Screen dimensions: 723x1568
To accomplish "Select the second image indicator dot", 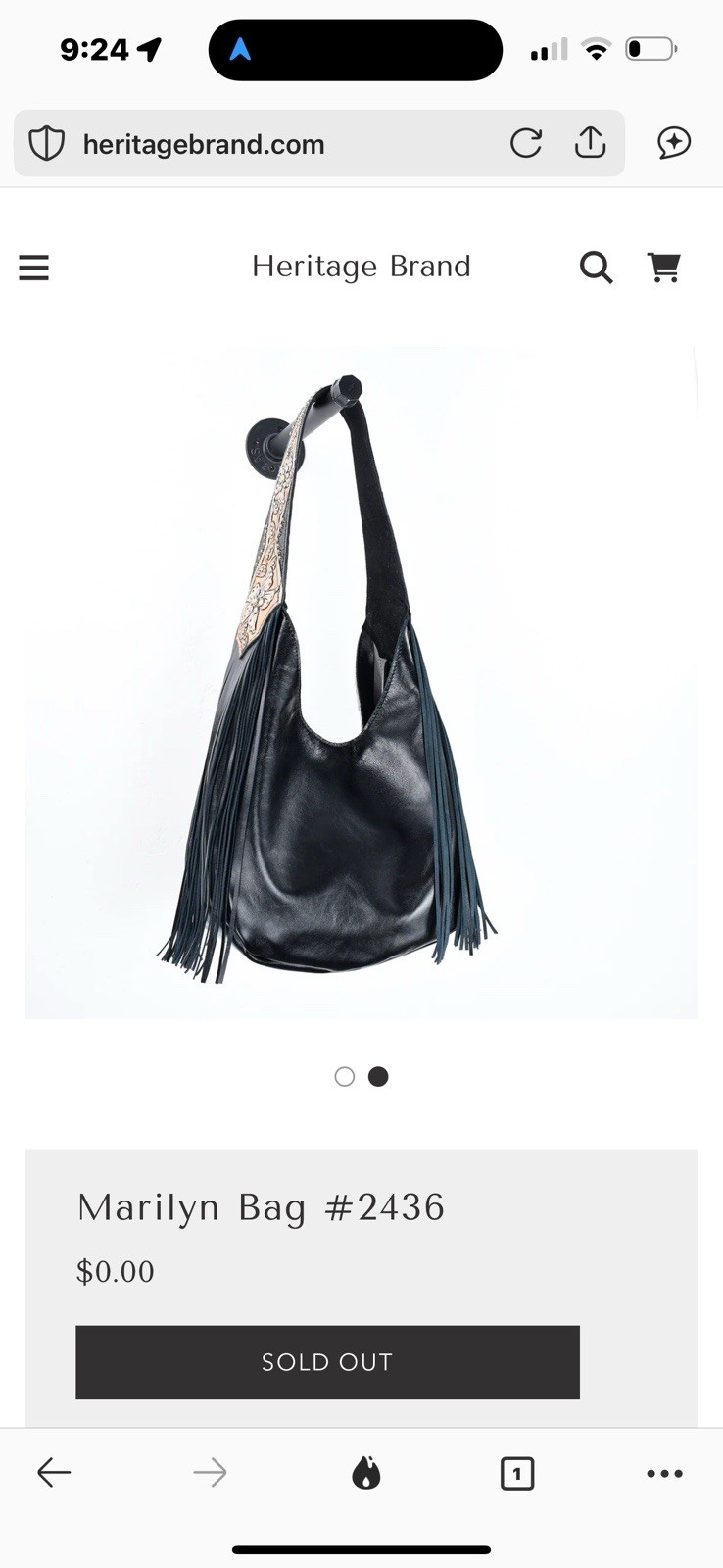I will coord(378,1077).
